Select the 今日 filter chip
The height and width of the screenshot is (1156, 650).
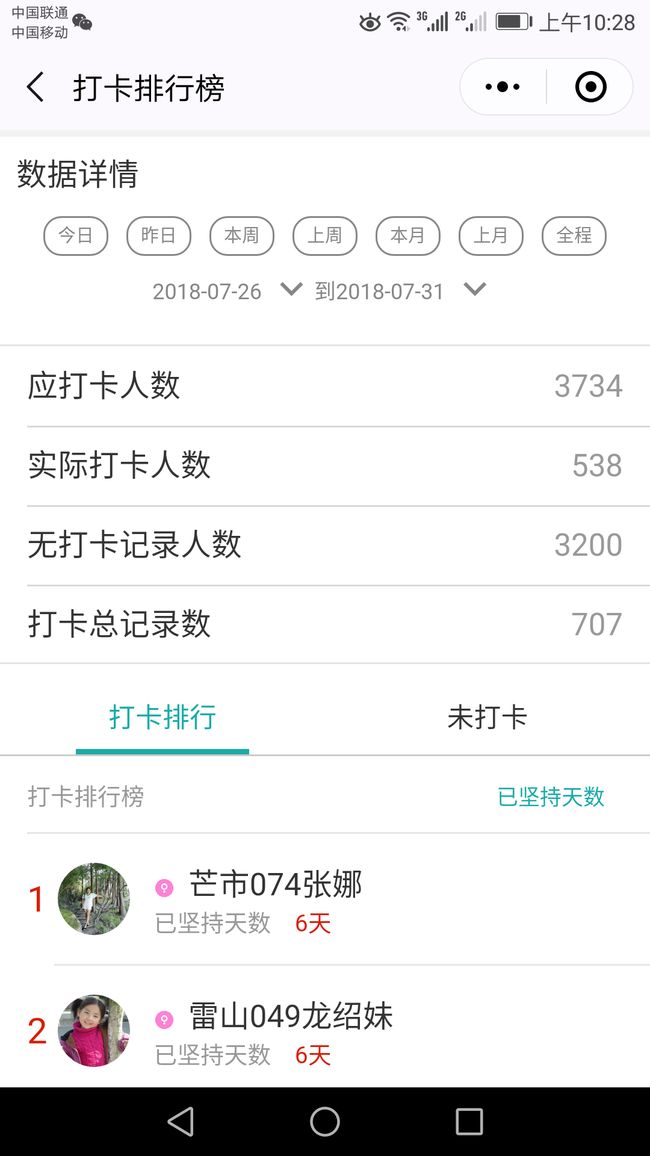[76, 236]
